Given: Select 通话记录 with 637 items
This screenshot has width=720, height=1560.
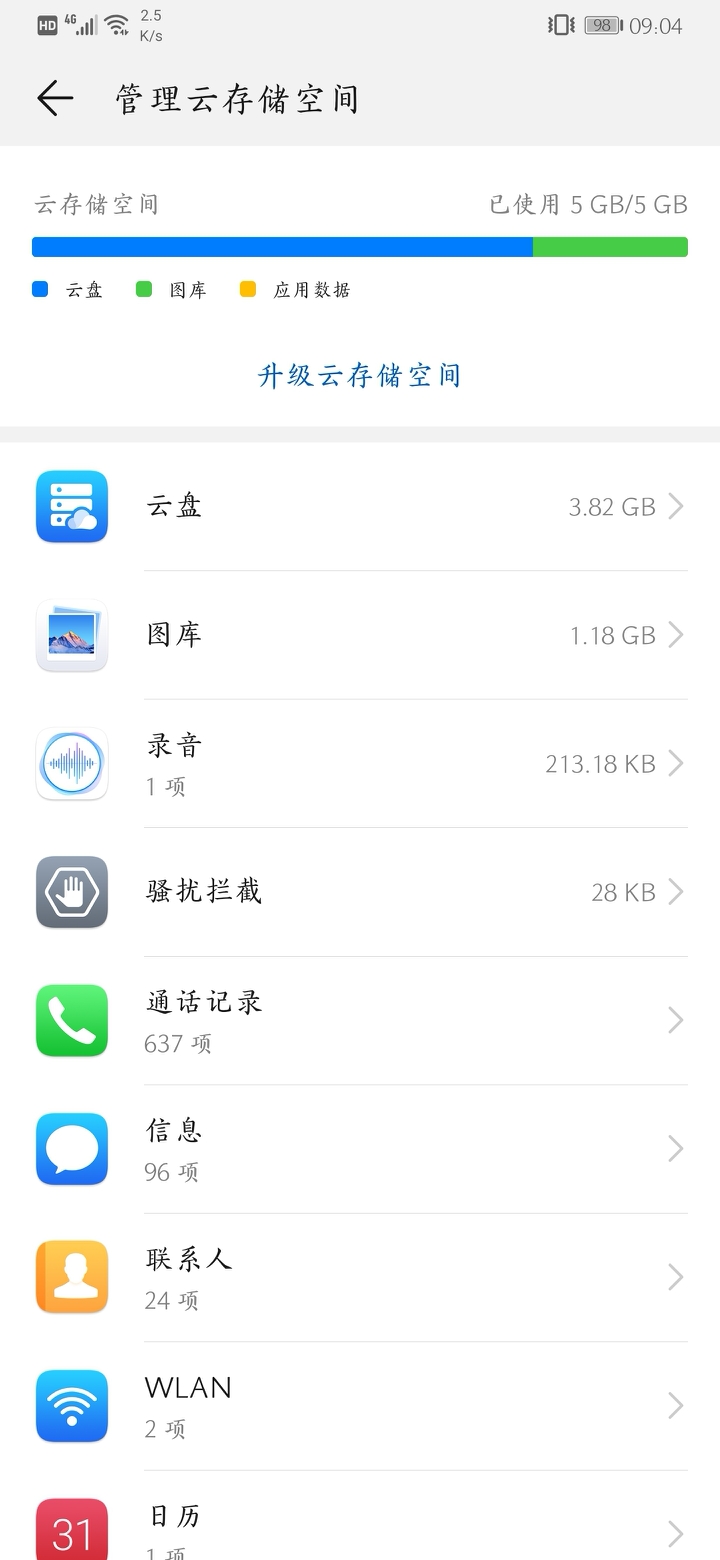Looking at the screenshot, I should 360,1020.
